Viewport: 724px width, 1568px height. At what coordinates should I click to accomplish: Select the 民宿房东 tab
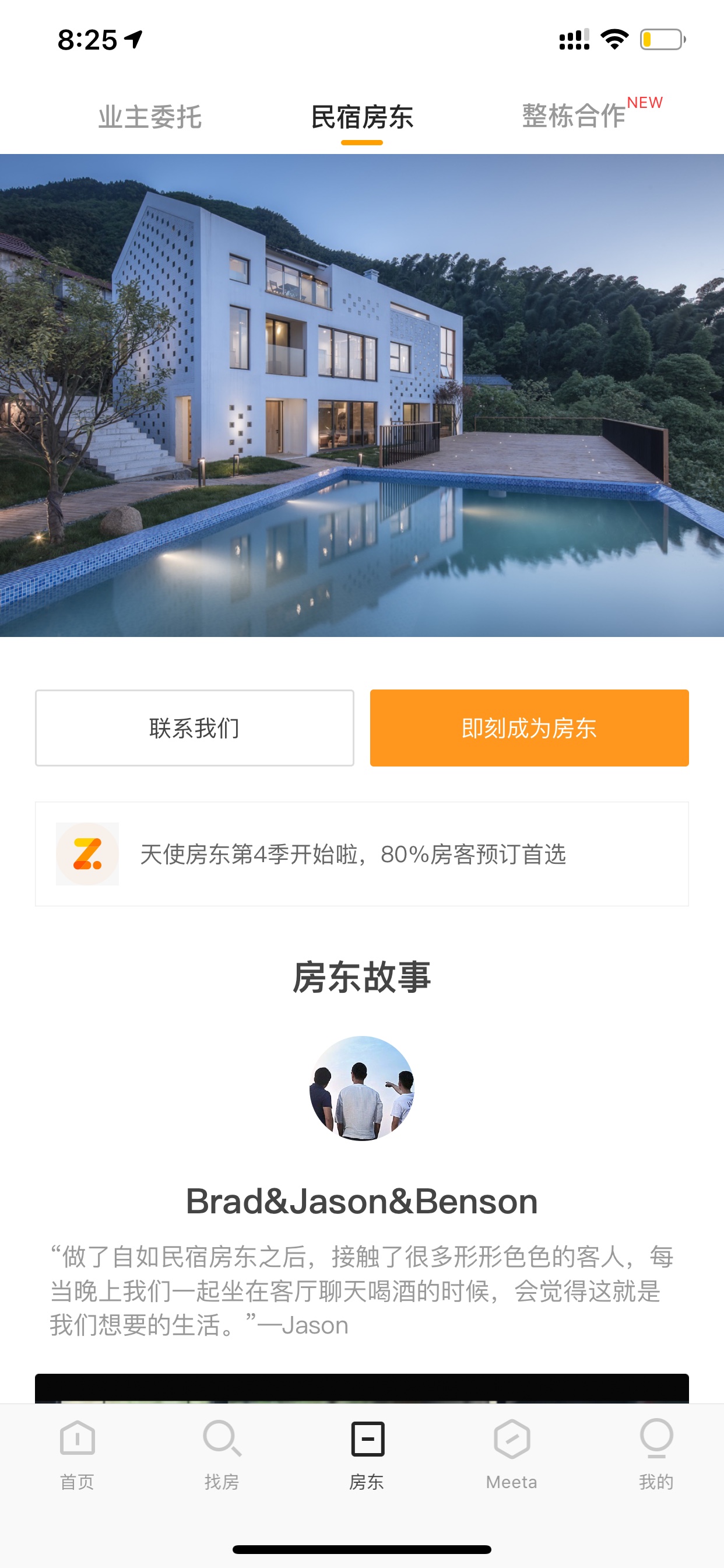pyautogui.click(x=362, y=117)
